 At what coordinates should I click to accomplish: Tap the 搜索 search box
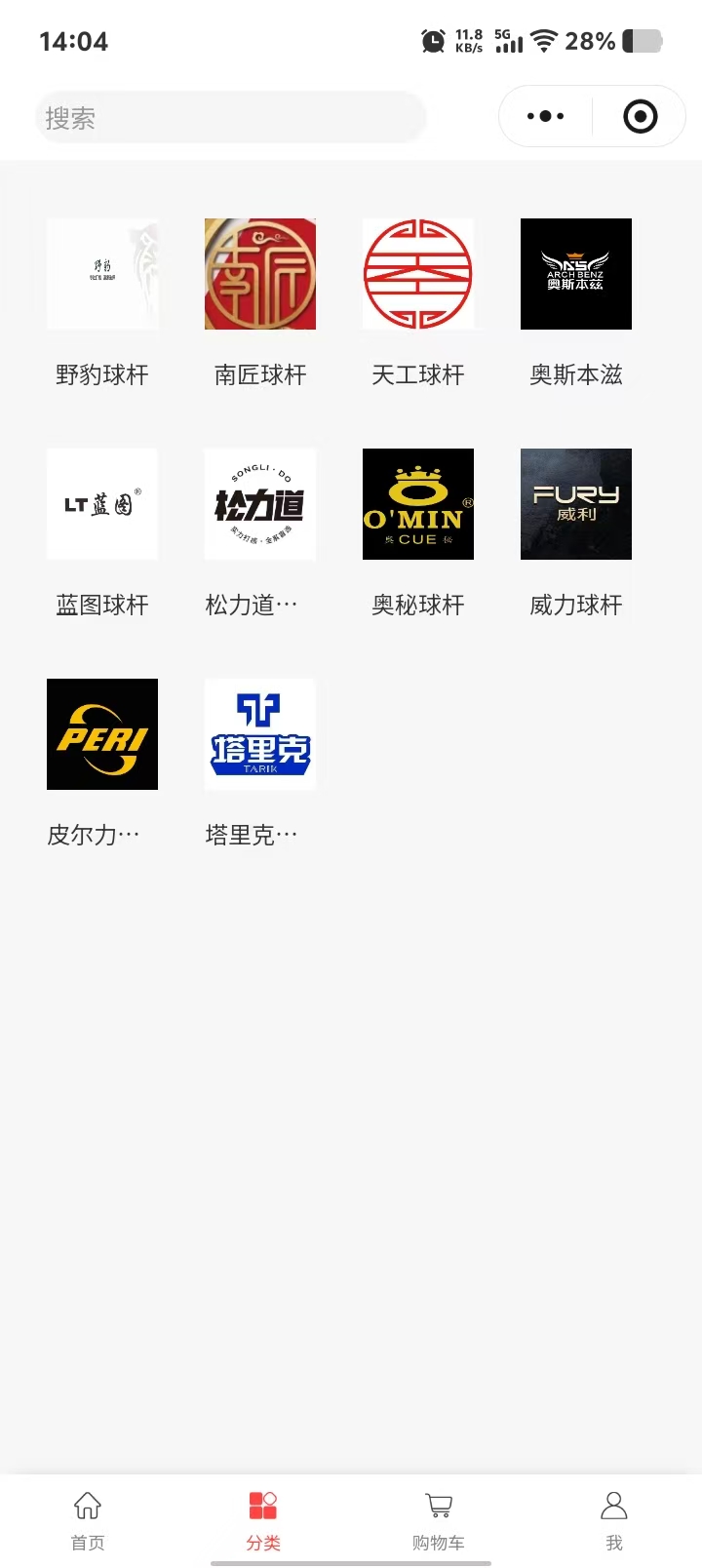230,118
